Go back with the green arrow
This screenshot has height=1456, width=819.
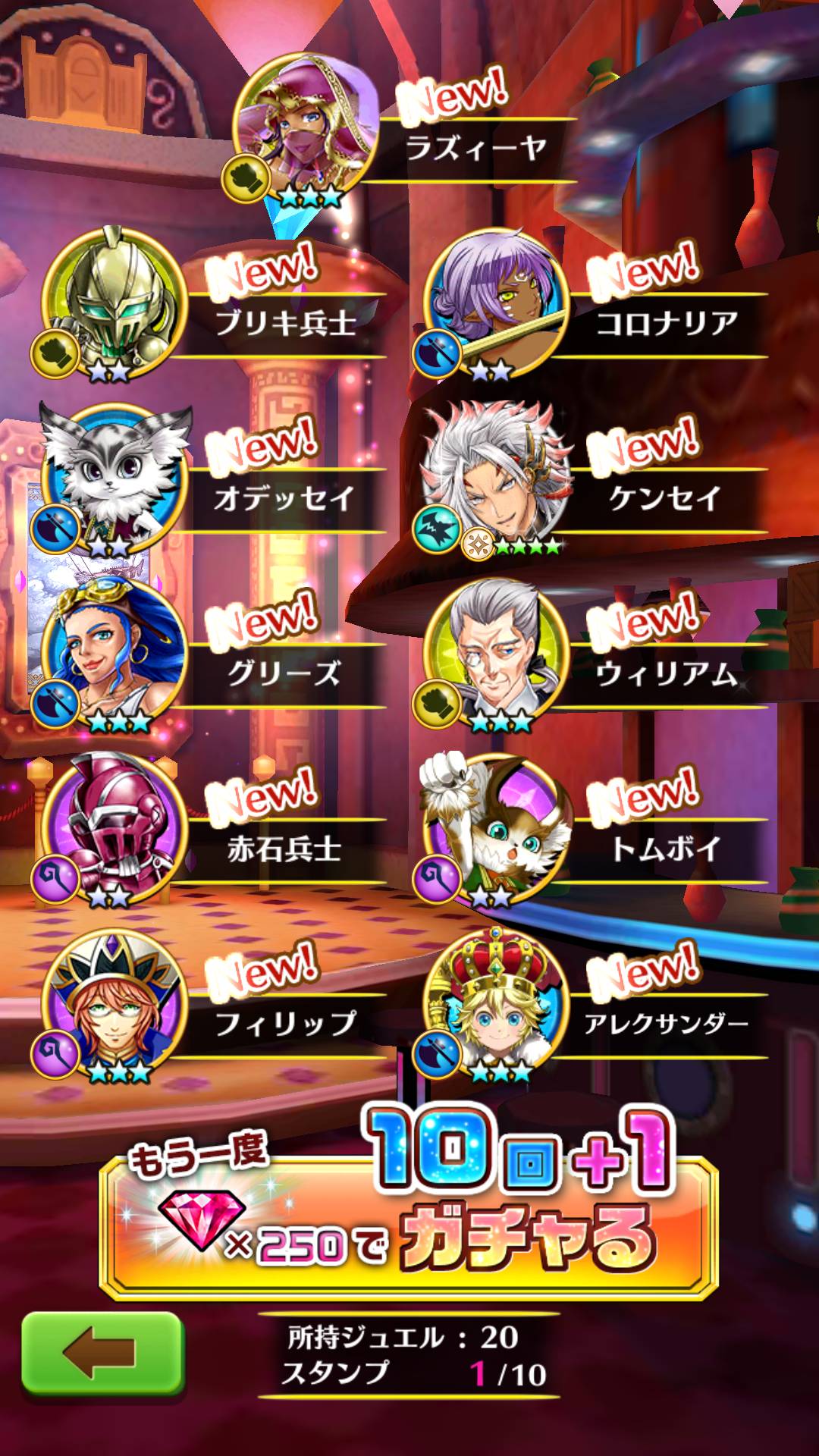click(102, 1354)
